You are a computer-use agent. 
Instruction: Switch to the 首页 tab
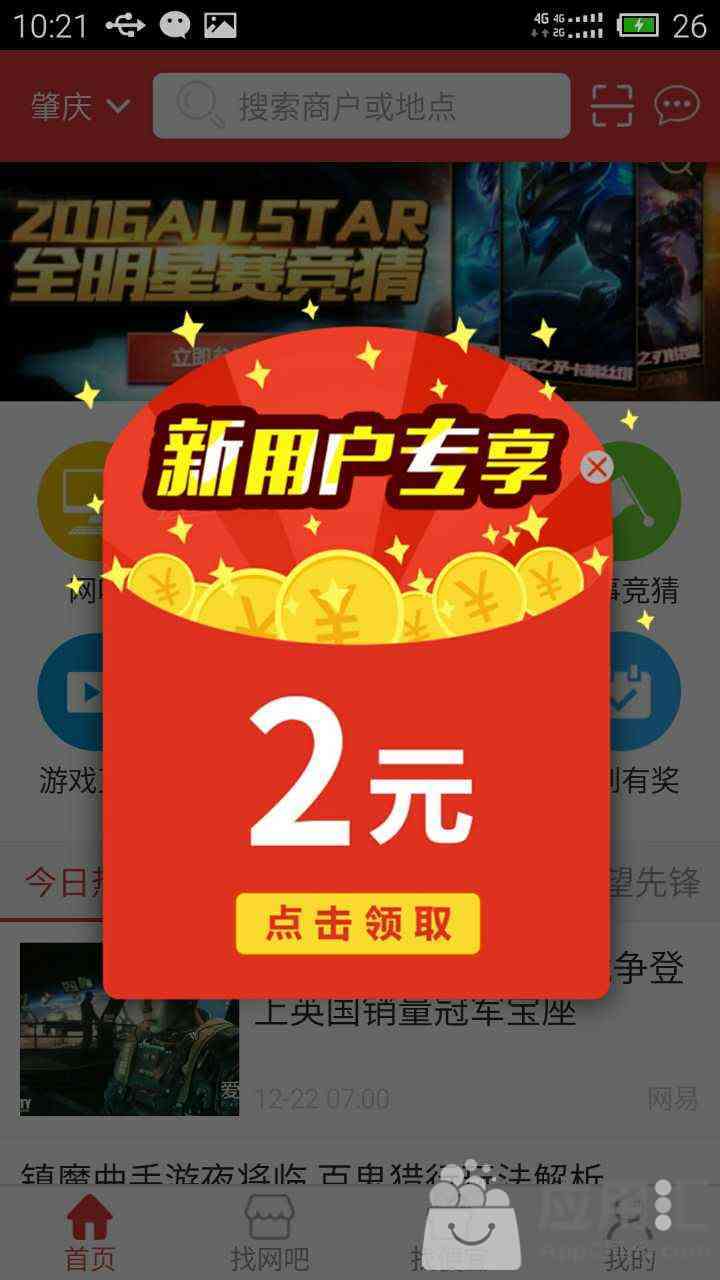point(89,1233)
